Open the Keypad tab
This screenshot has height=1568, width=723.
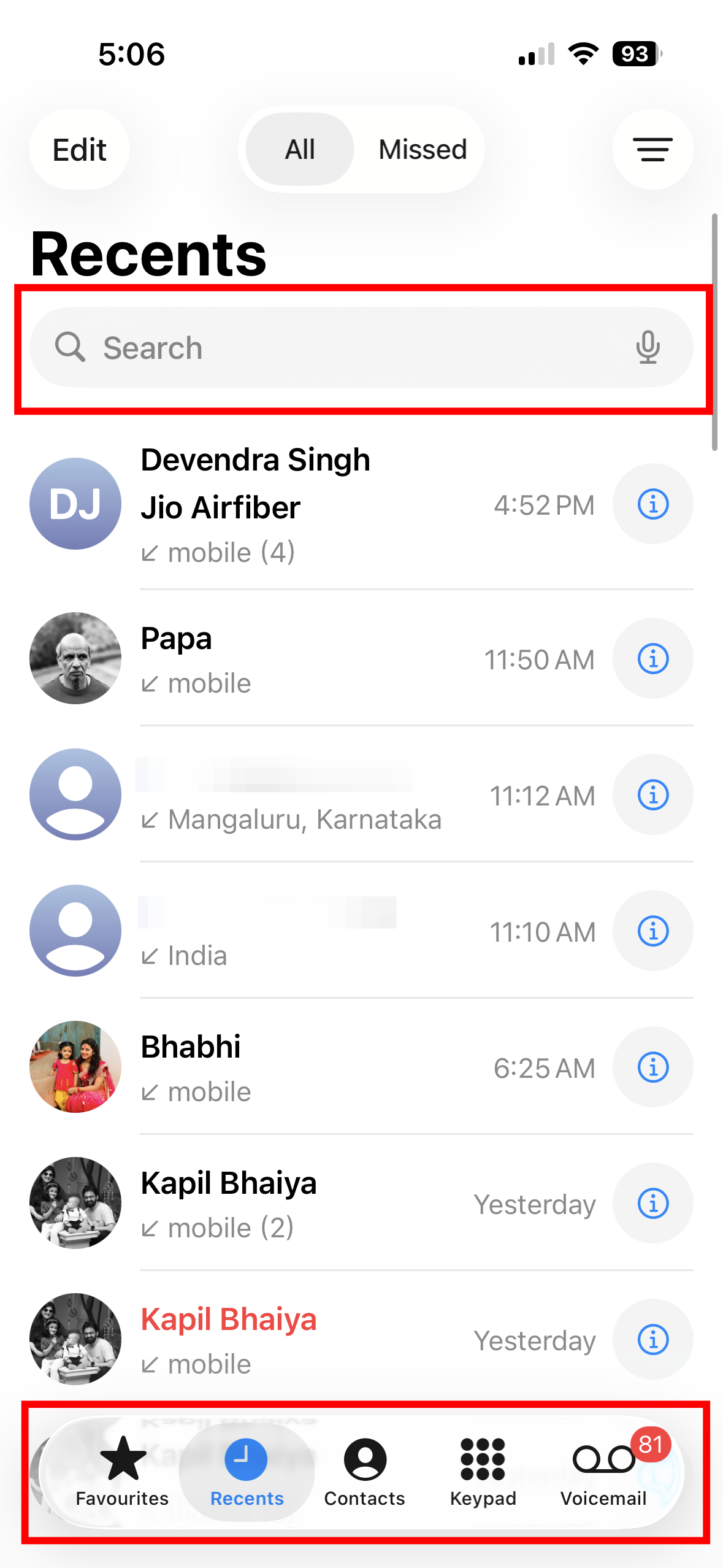point(483,1471)
